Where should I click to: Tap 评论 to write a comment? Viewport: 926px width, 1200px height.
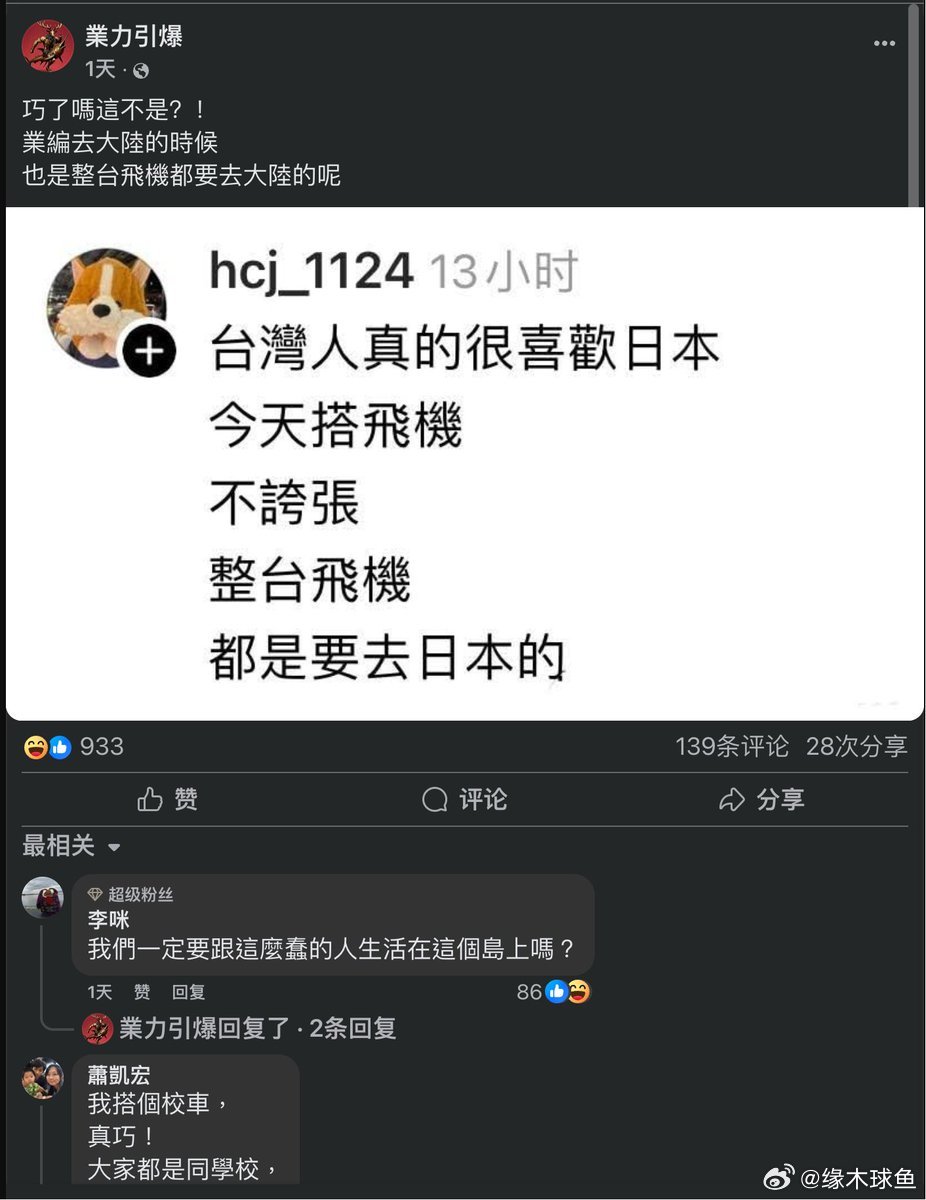465,799
